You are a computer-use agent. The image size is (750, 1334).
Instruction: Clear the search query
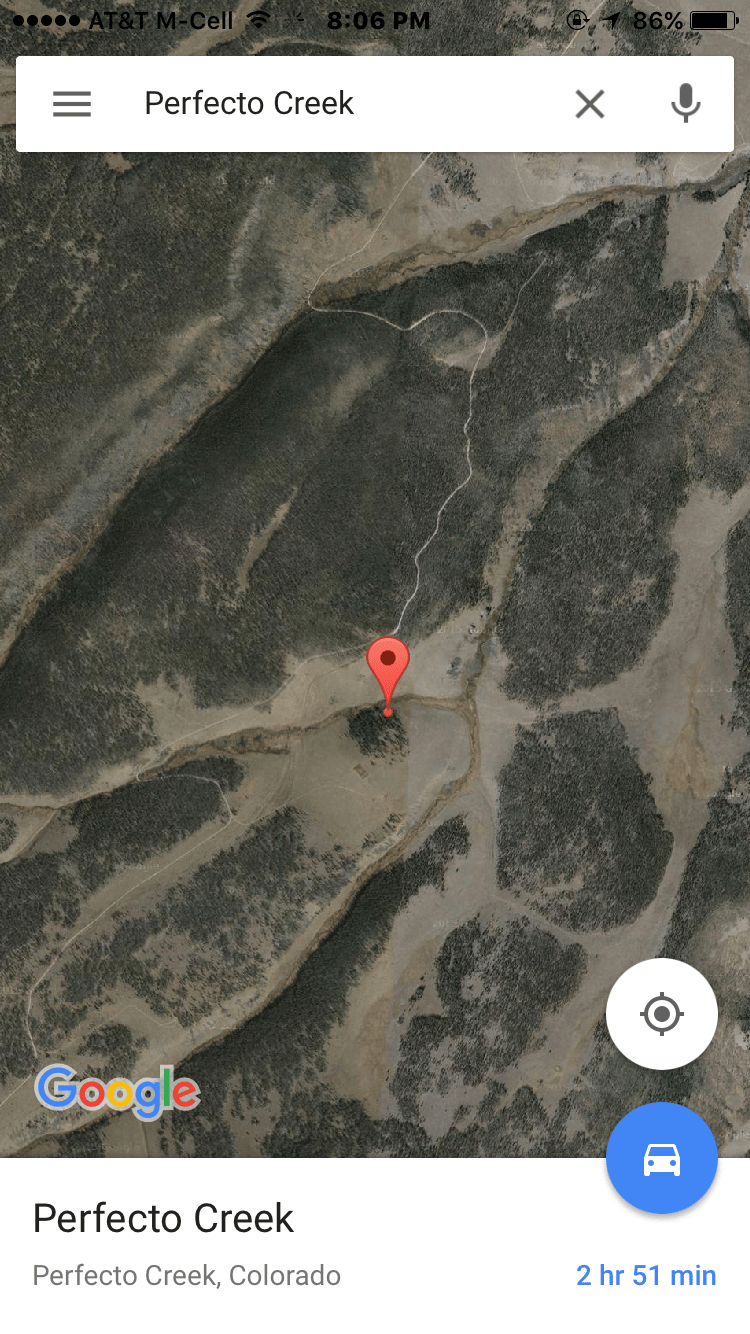tap(590, 104)
